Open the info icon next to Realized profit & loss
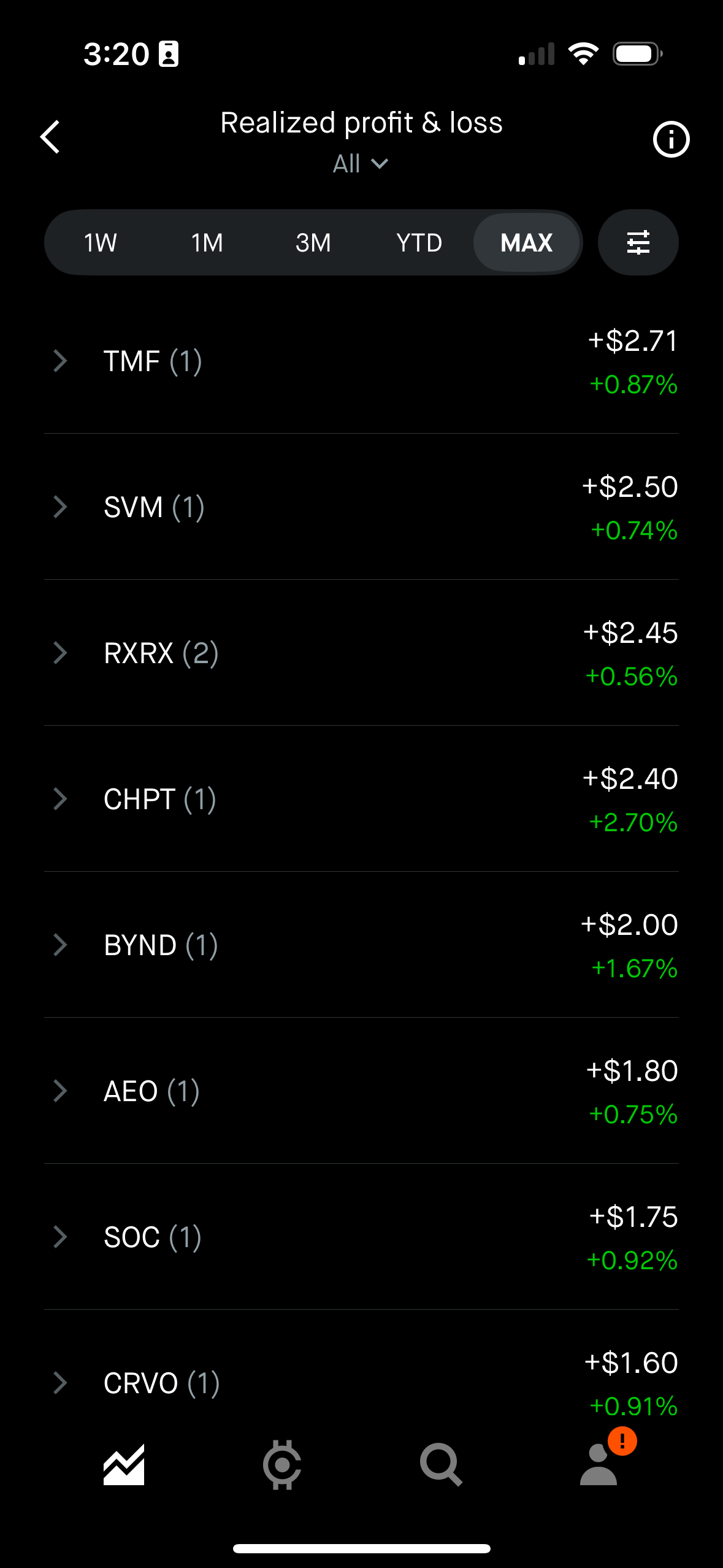The width and height of the screenshot is (723, 1568). (671, 139)
